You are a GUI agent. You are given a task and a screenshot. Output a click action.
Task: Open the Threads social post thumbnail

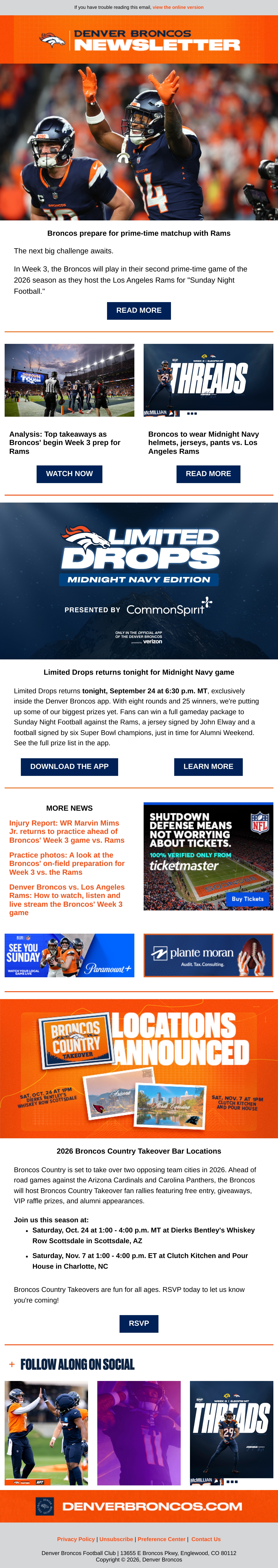(x=231, y=1433)
